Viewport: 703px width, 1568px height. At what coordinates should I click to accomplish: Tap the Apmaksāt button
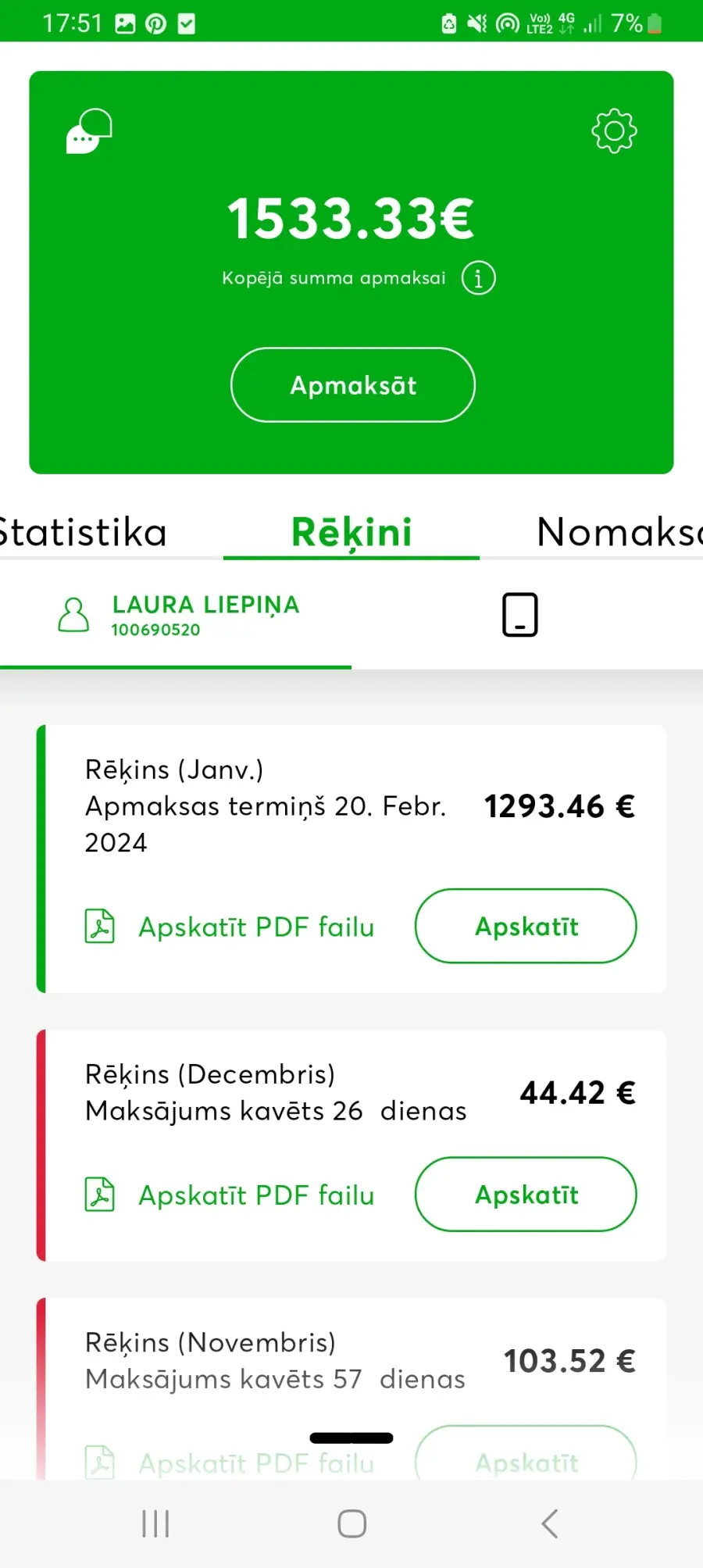click(x=353, y=385)
